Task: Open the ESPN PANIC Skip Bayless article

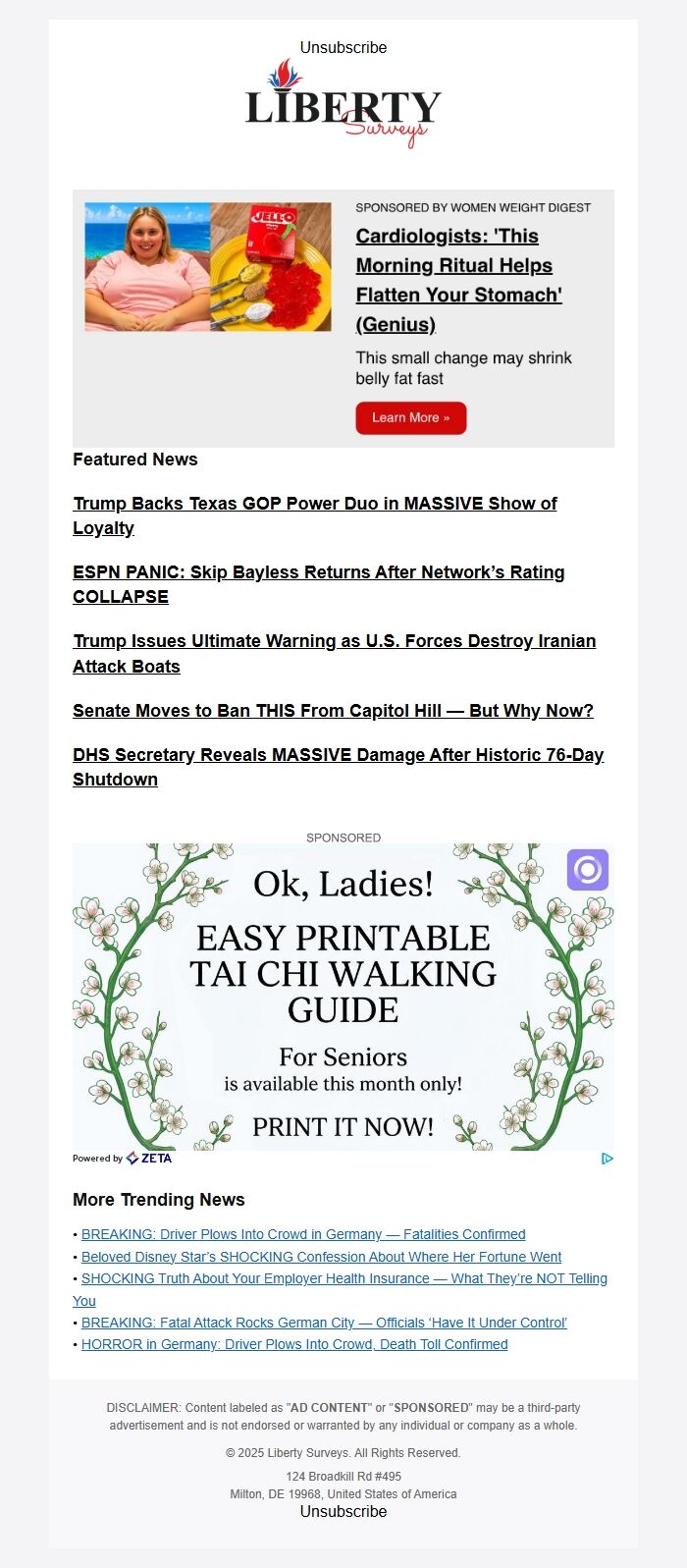Action: 319,584
